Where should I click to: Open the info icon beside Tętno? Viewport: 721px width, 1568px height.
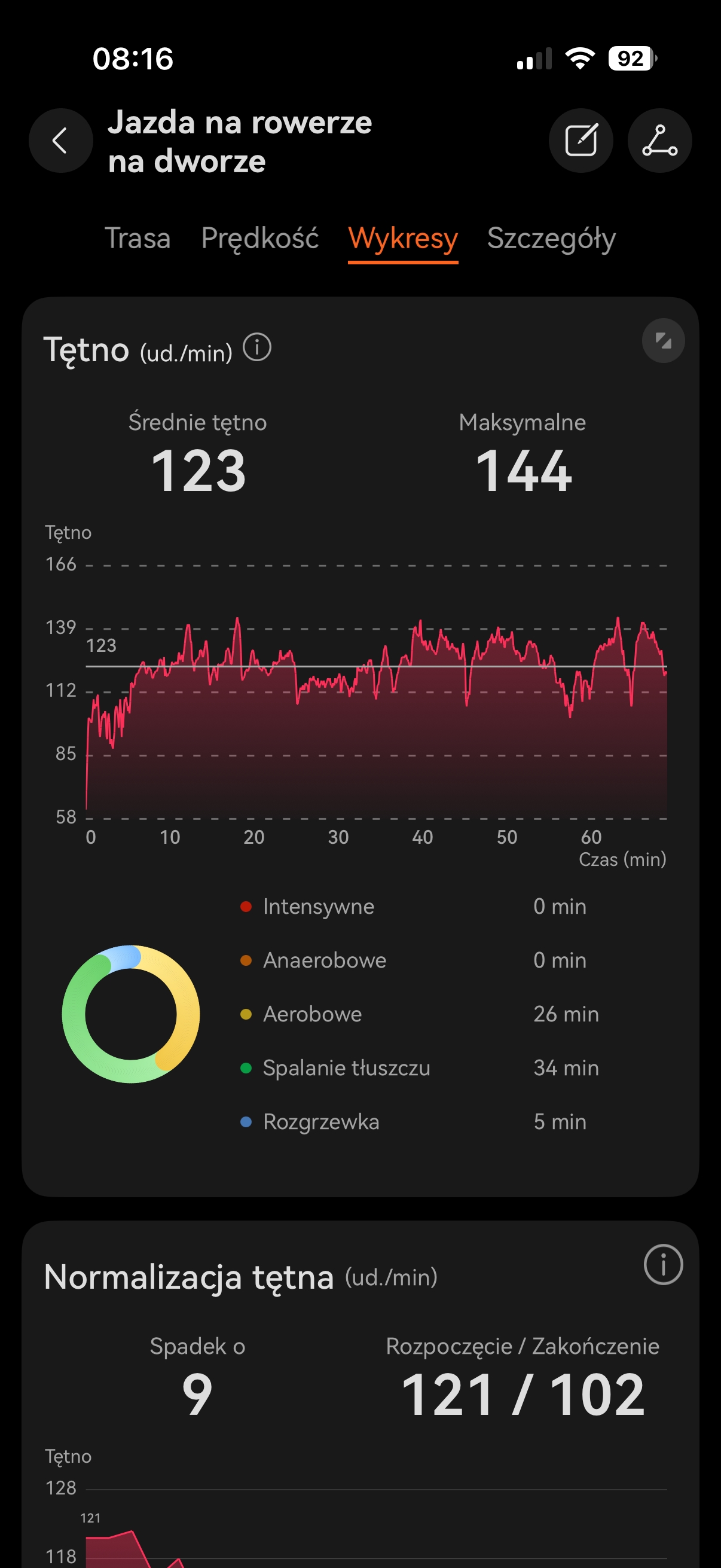(x=256, y=348)
